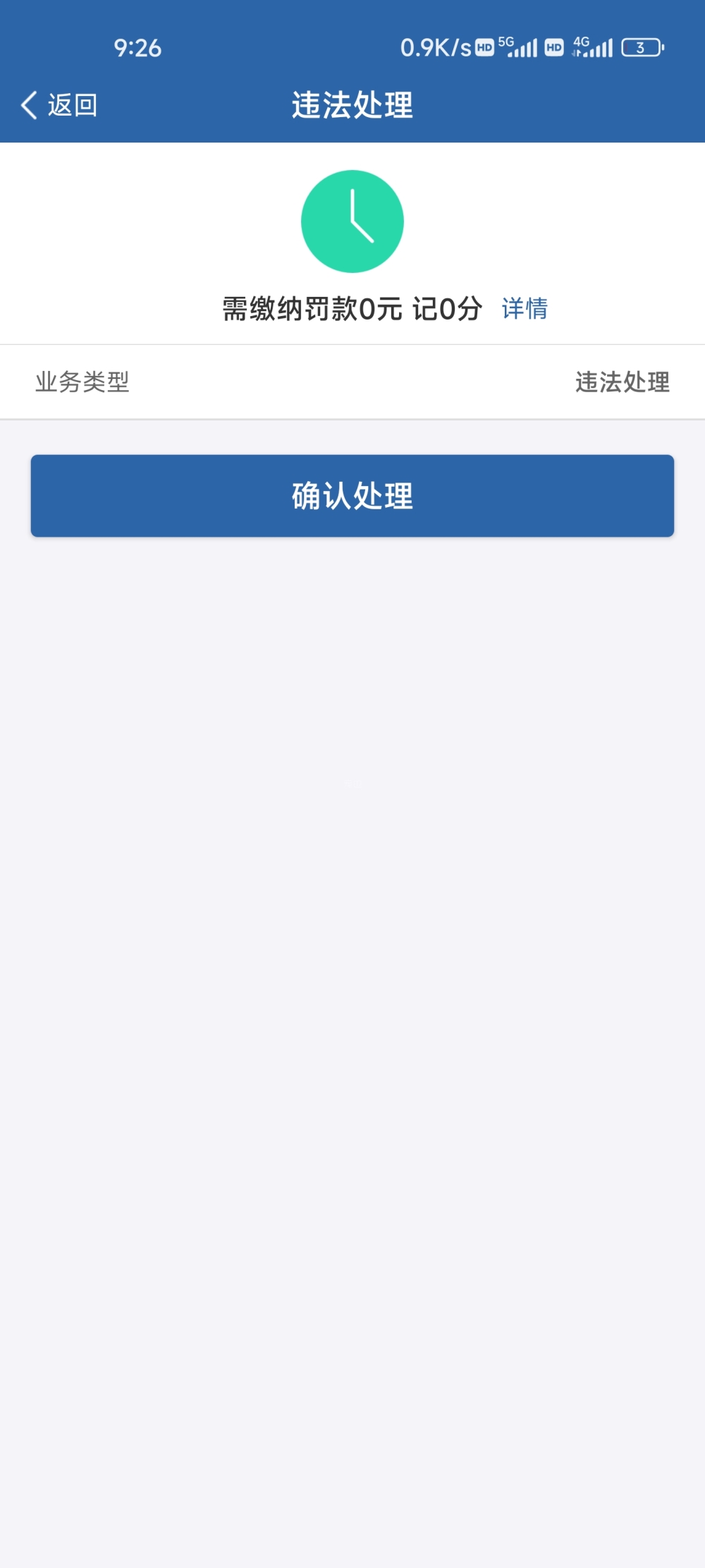705x1568 pixels.
Task: Go back using the 返回 button
Action: (59, 105)
